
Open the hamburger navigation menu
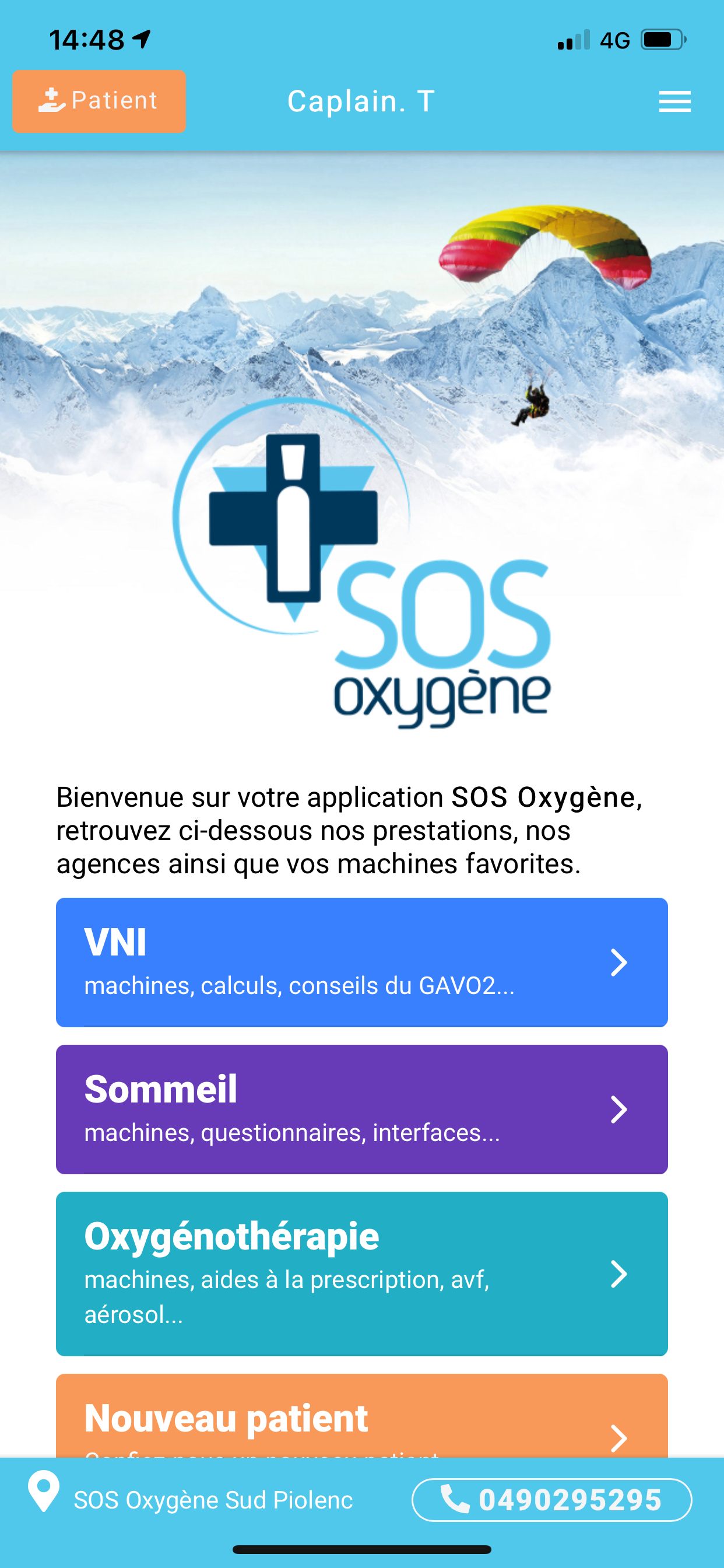pyautogui.click(x=674, y=101)
